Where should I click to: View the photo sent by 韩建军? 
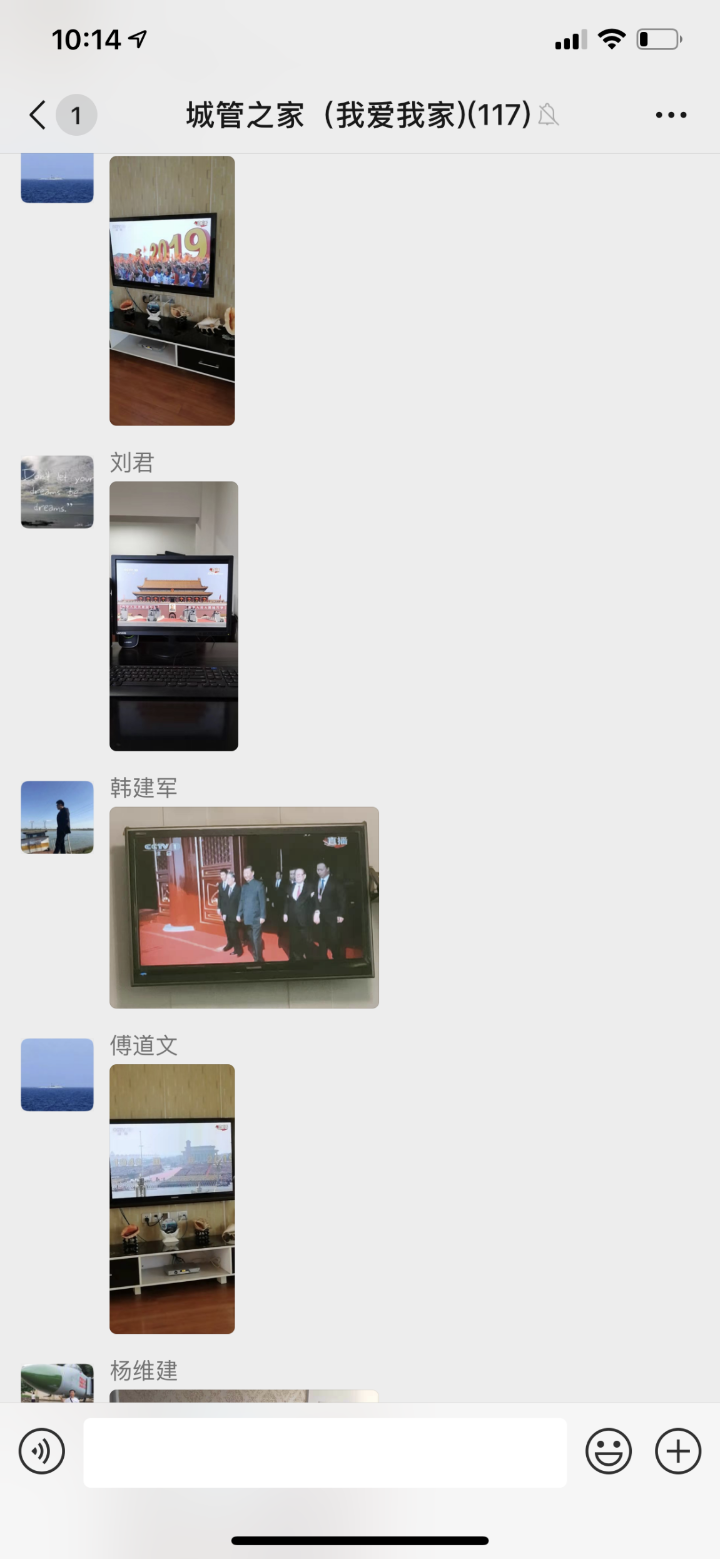coord(244,907)
